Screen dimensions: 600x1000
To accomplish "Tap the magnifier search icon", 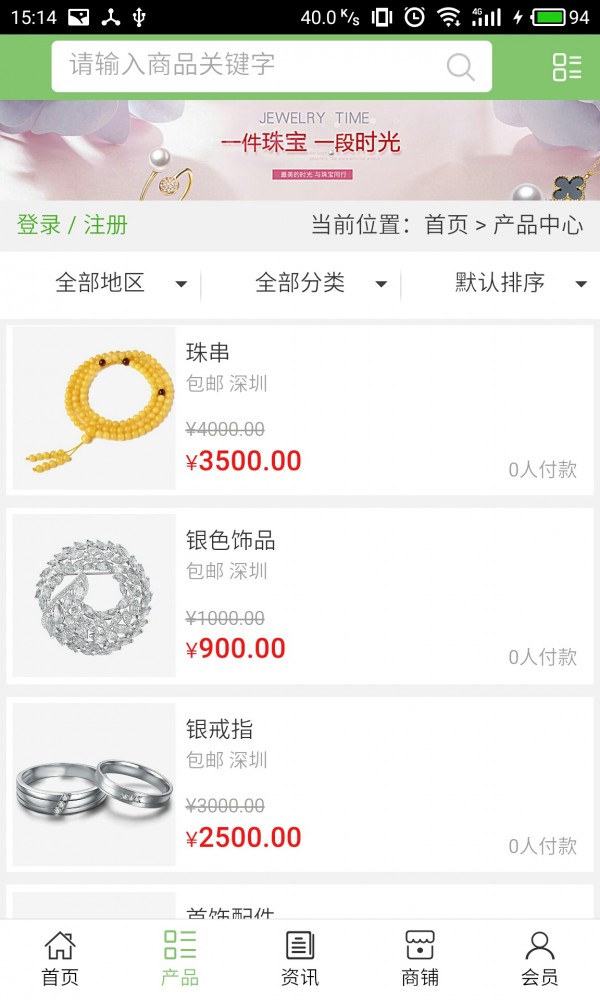I will click(460, 67).
